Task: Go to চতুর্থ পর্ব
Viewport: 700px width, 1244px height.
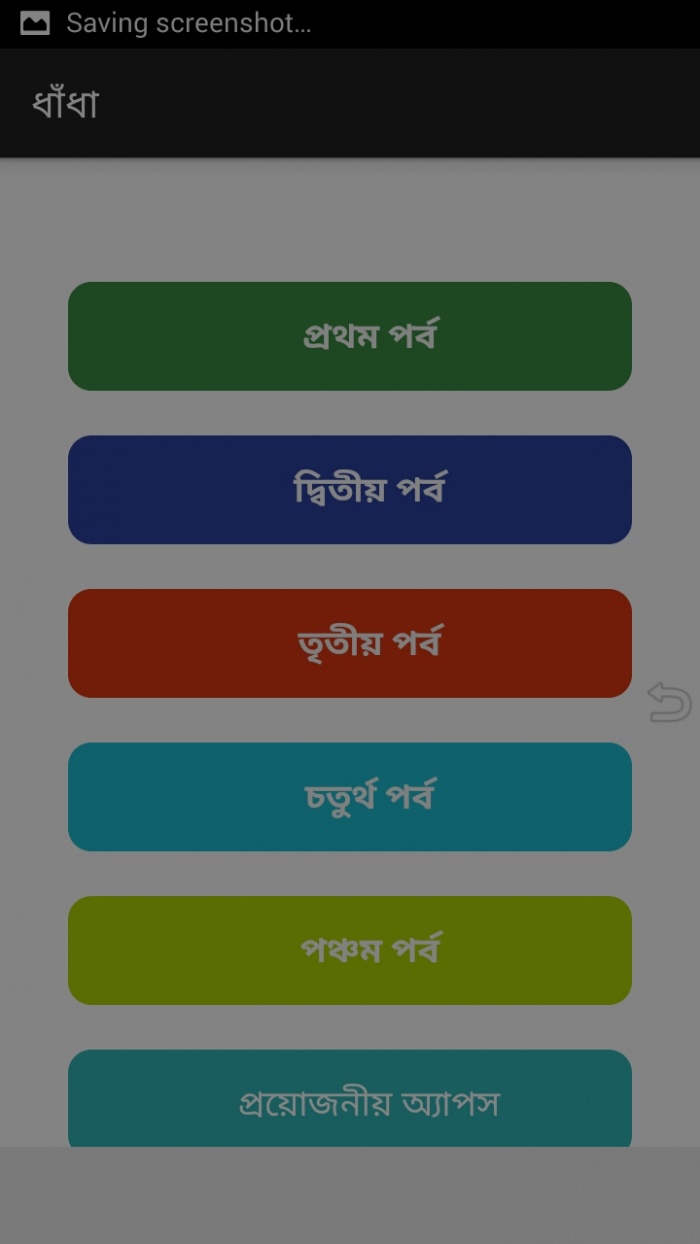Action: [350, 797]
